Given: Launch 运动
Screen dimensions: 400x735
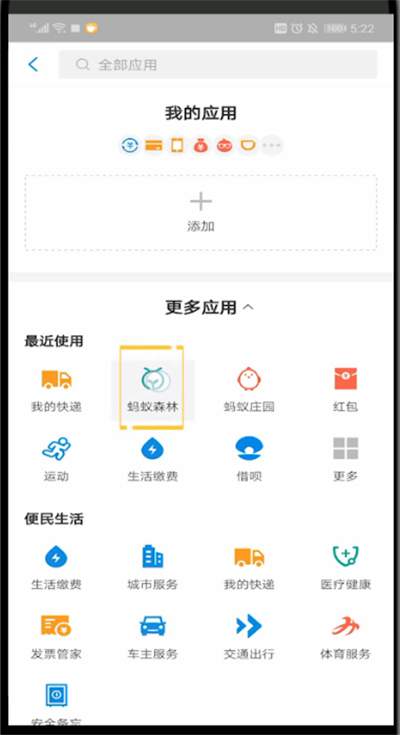Looking at the screenshot, I should (56, 459).
